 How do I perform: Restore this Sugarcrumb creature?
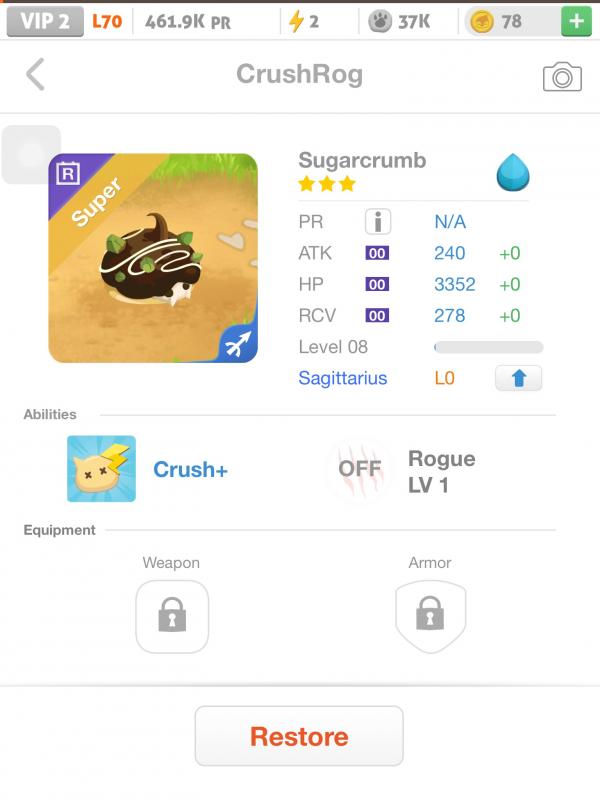pyautogui.click(x=299, y=737)
